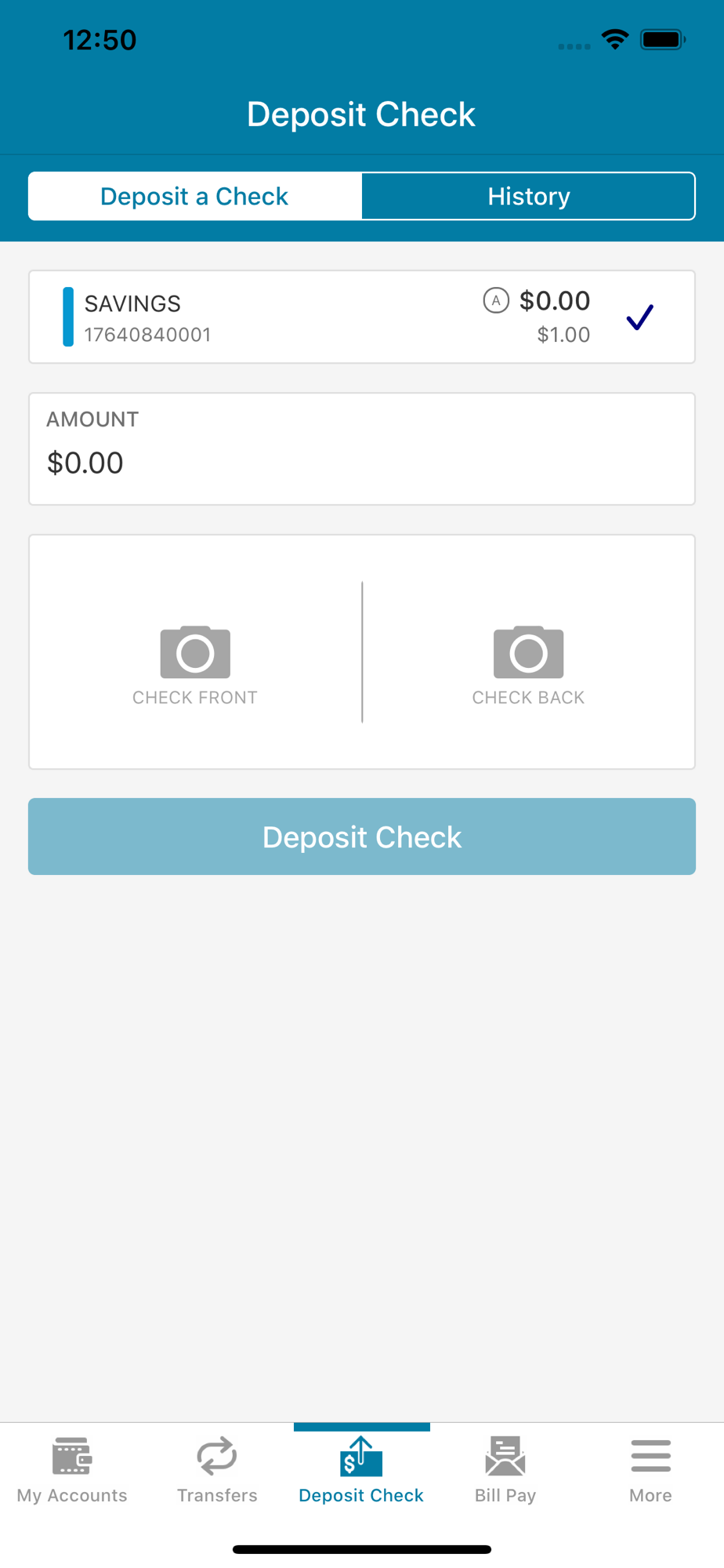Screen dimensions: 724x1568
Task: Open My Accounts in bottom bar
Action: [72, 1470]
